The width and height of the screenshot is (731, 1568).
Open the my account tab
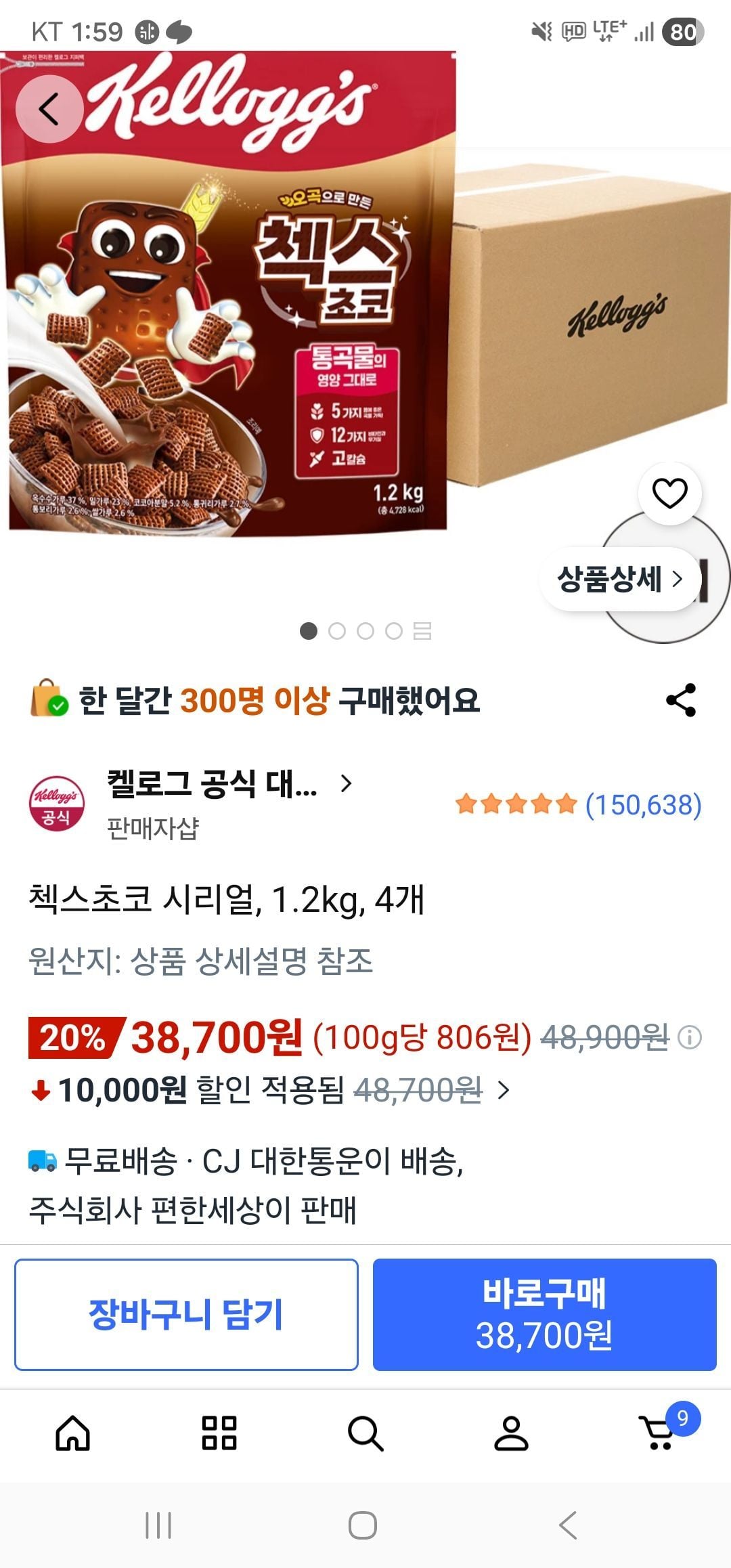point(512,1433)
